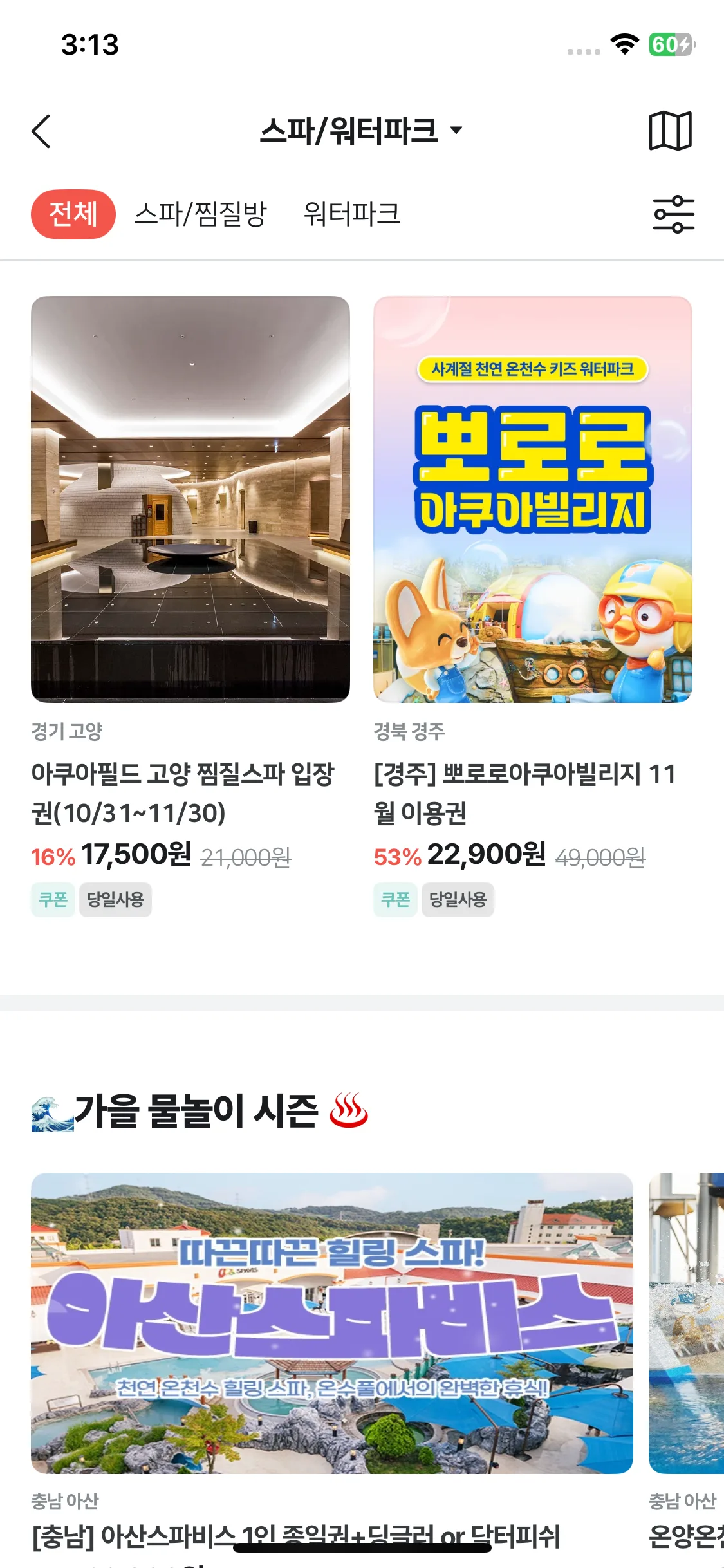Open the filter options icon
This screenshot has width=724, height=1568.
[673, 214]
